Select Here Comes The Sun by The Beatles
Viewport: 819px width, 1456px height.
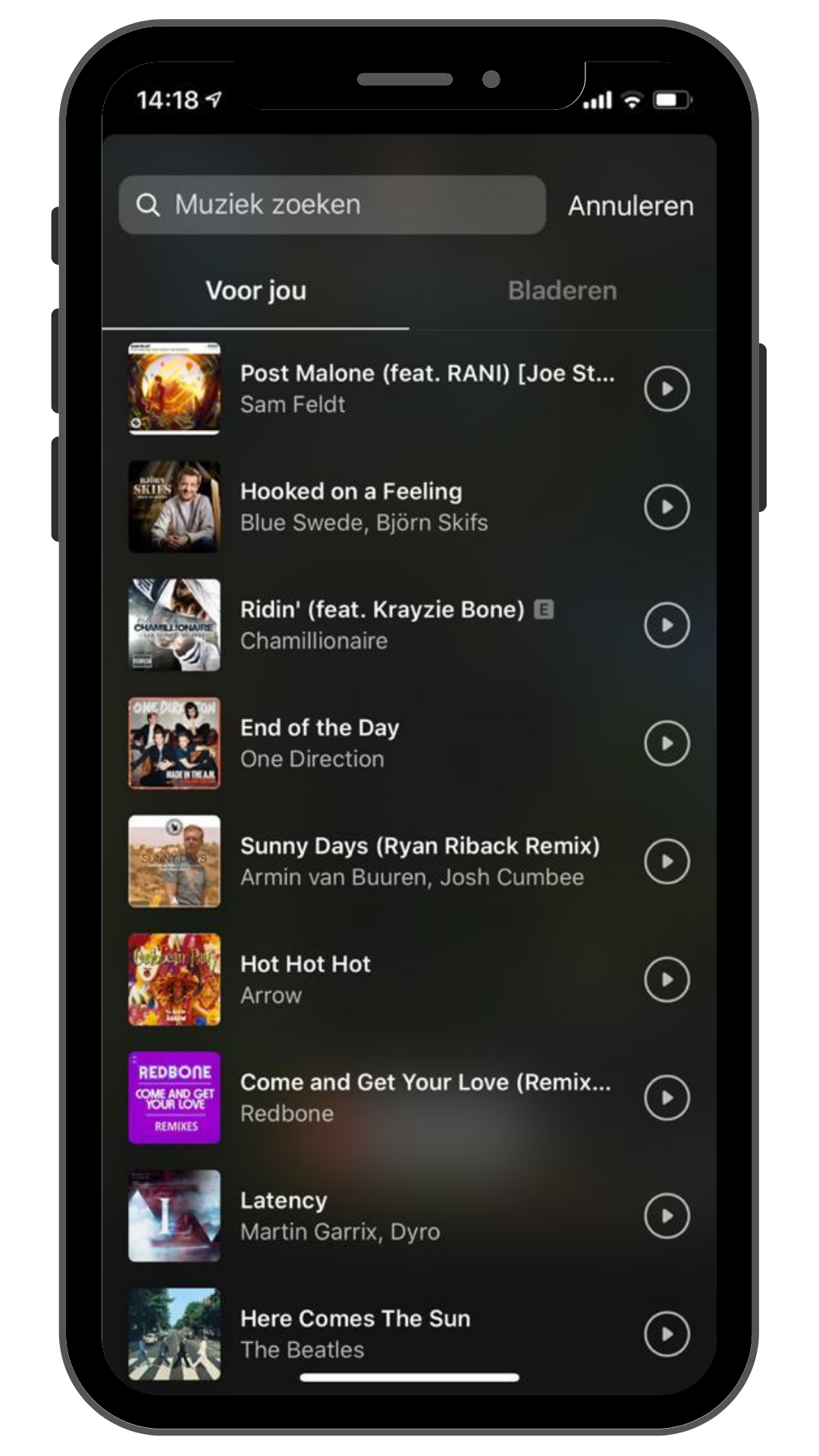[x=355, y=1334]
